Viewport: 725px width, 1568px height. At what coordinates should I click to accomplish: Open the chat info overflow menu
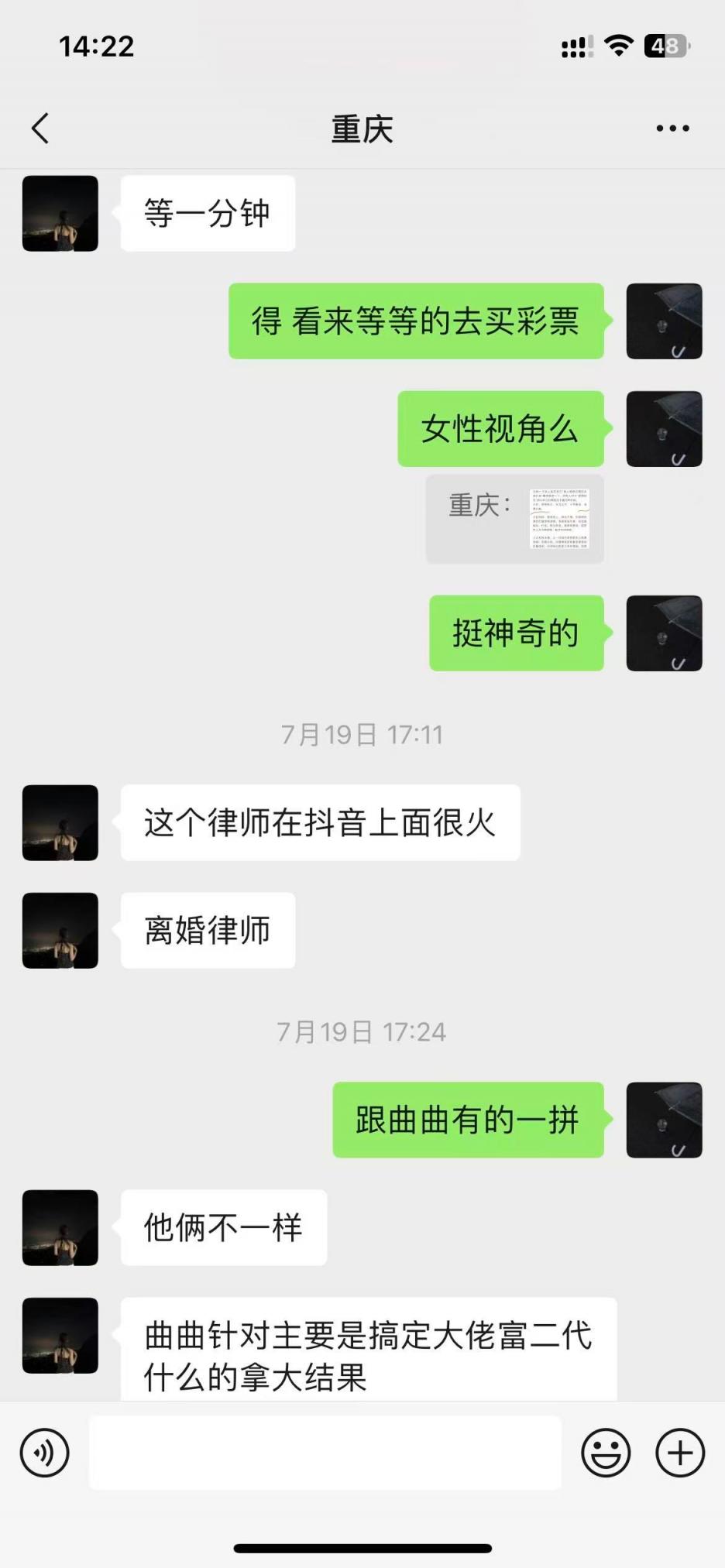tap(672, 129)
